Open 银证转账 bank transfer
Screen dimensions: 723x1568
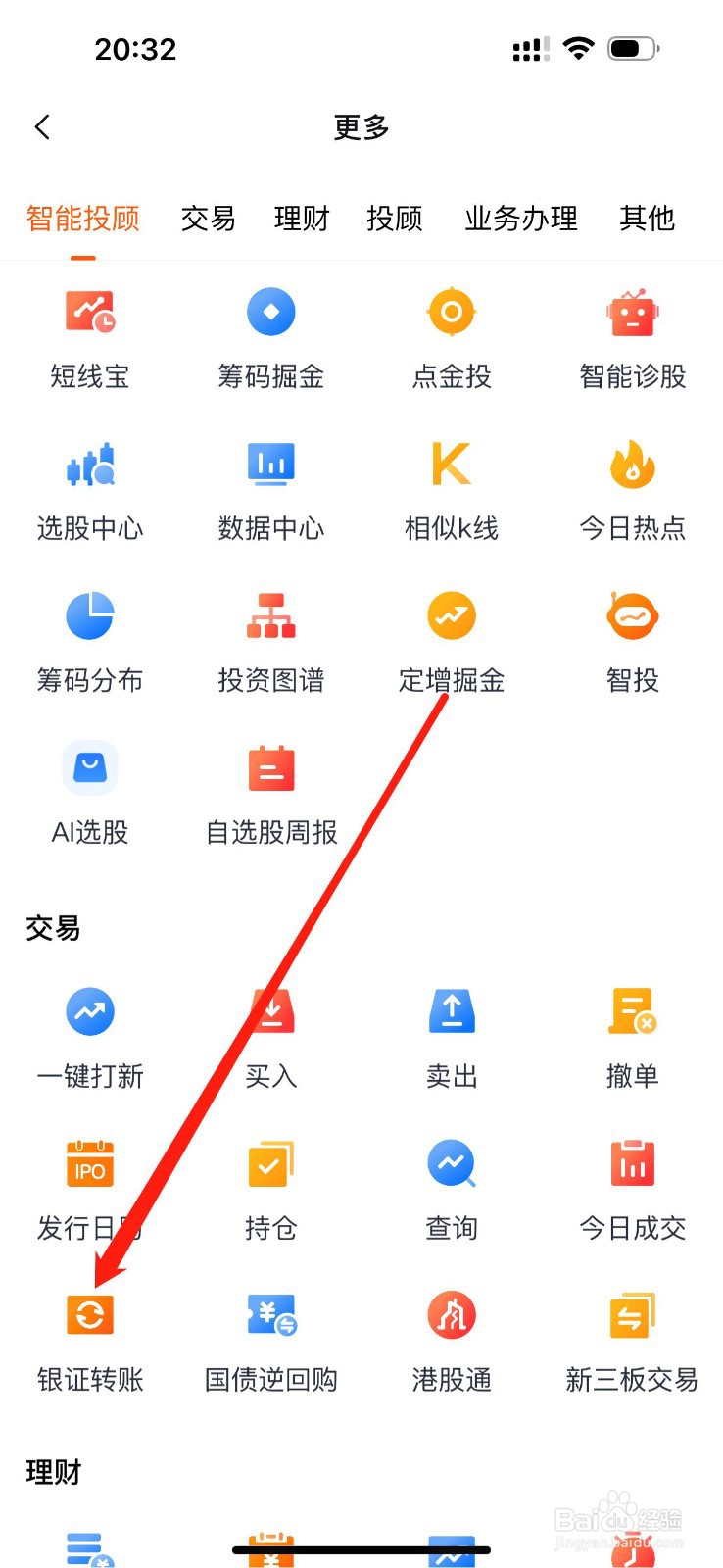point(89,1343)
